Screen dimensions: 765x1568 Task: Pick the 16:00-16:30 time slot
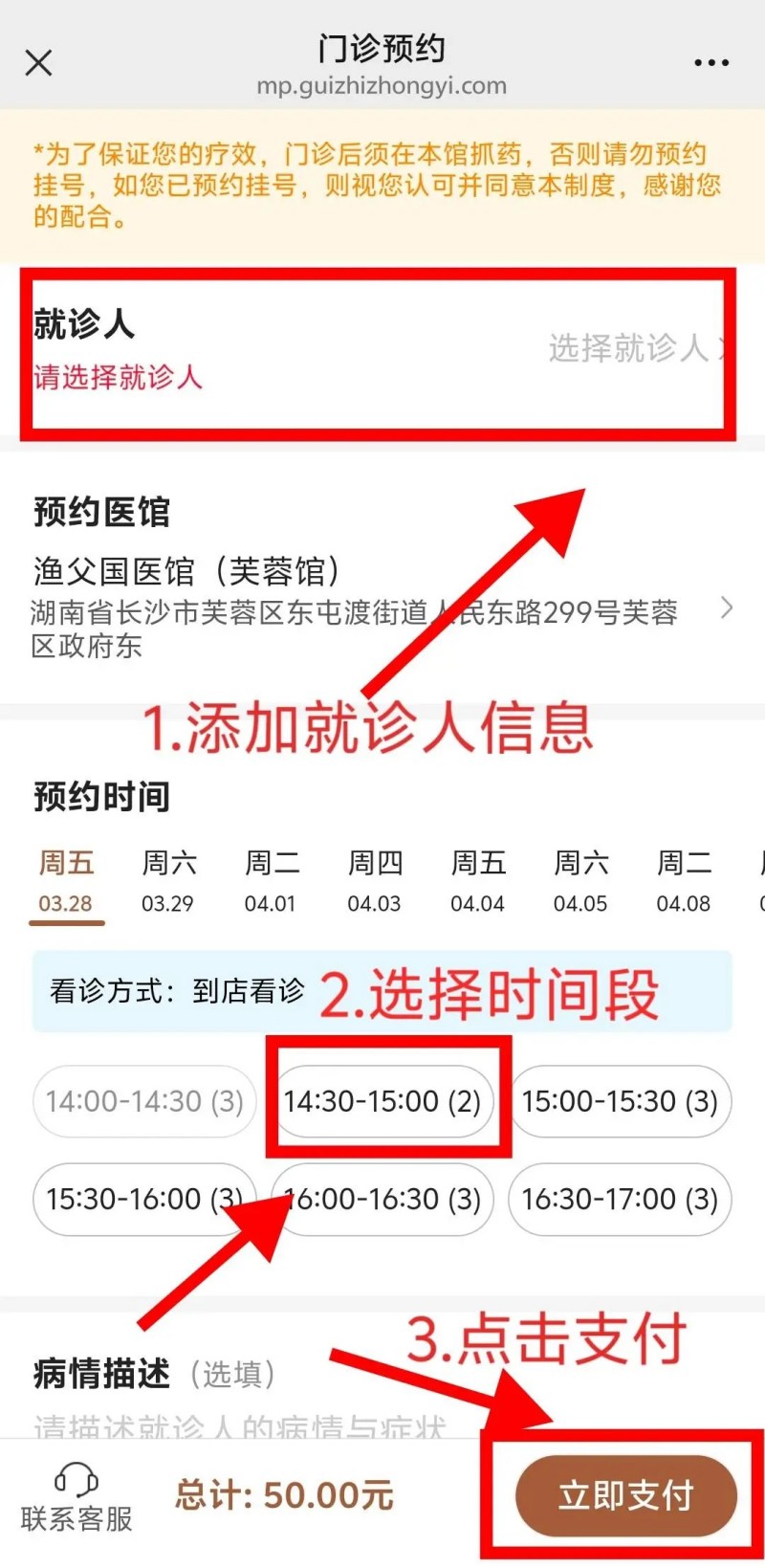click(x=382, y=1199)
